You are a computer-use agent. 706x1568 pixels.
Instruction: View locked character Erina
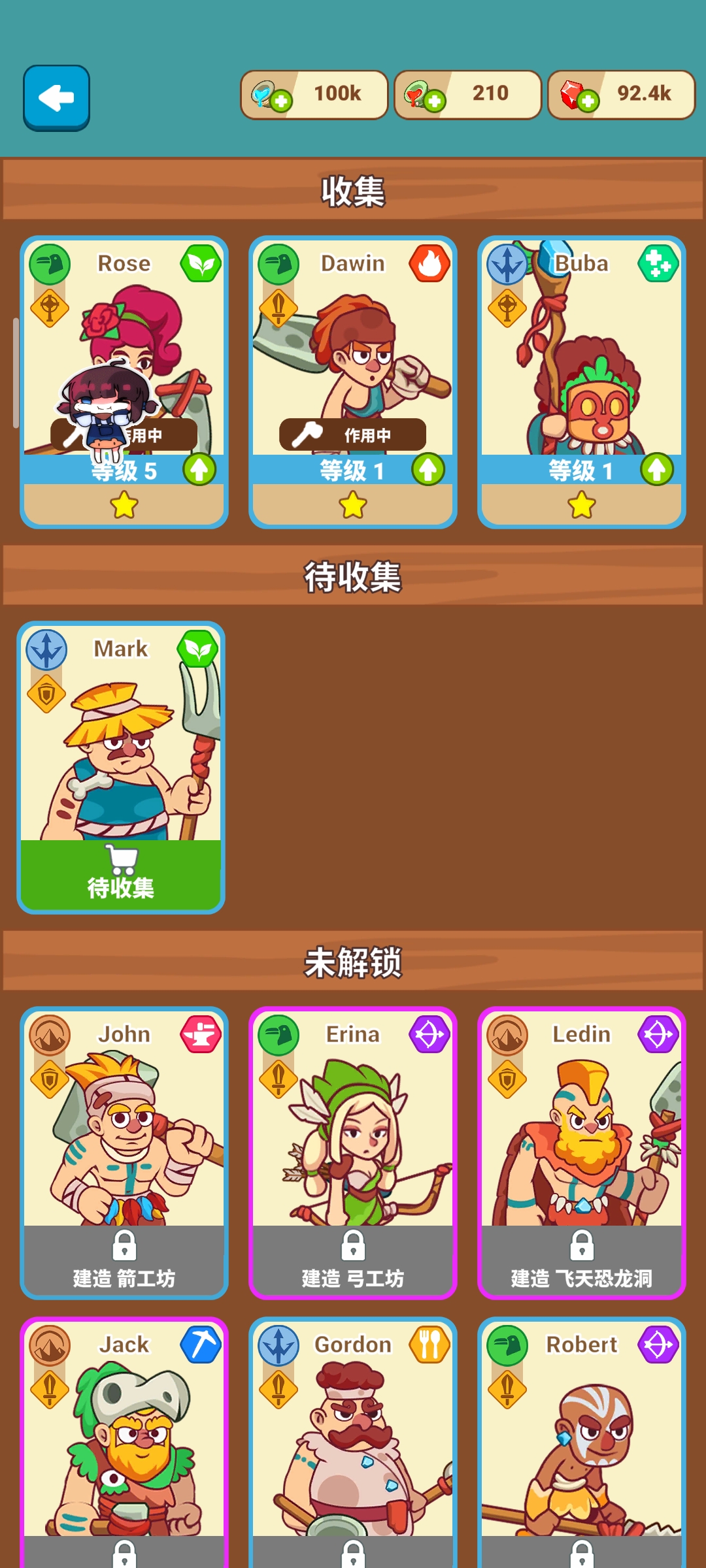coord(353,1150)
